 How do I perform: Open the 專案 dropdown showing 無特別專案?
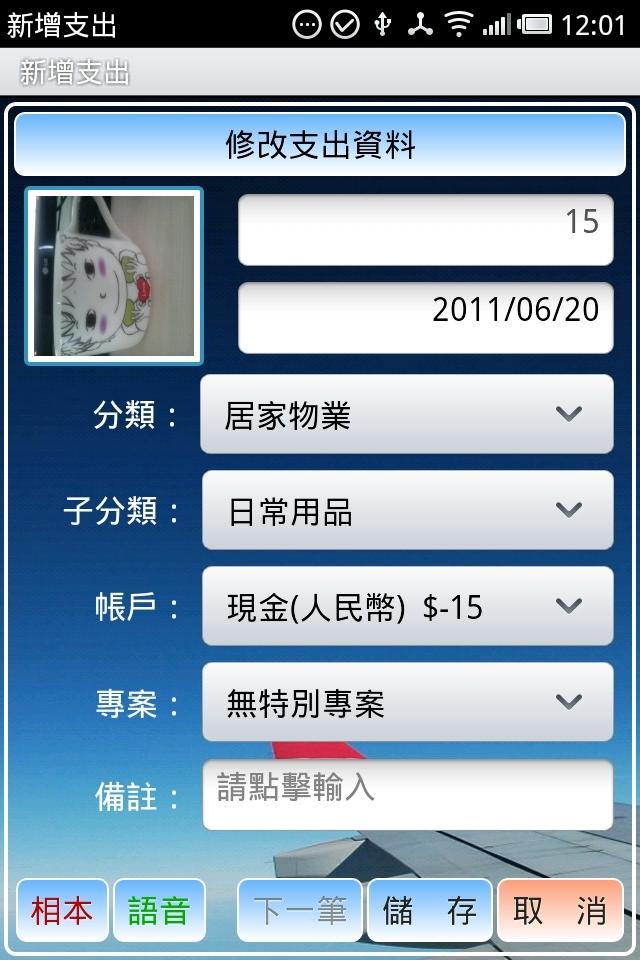[x=406, y=702]
